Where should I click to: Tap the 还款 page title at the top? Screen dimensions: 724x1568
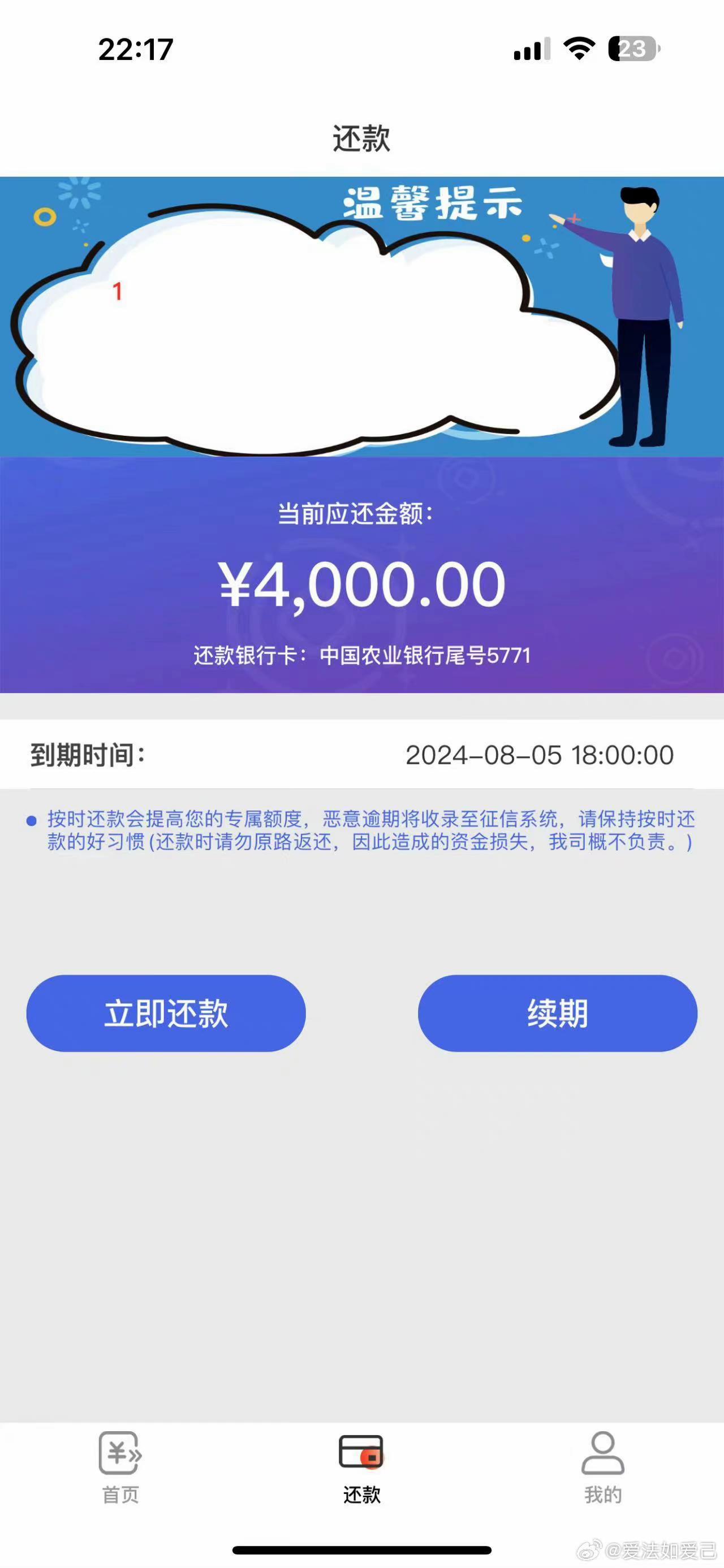click(x=361, y=135)
